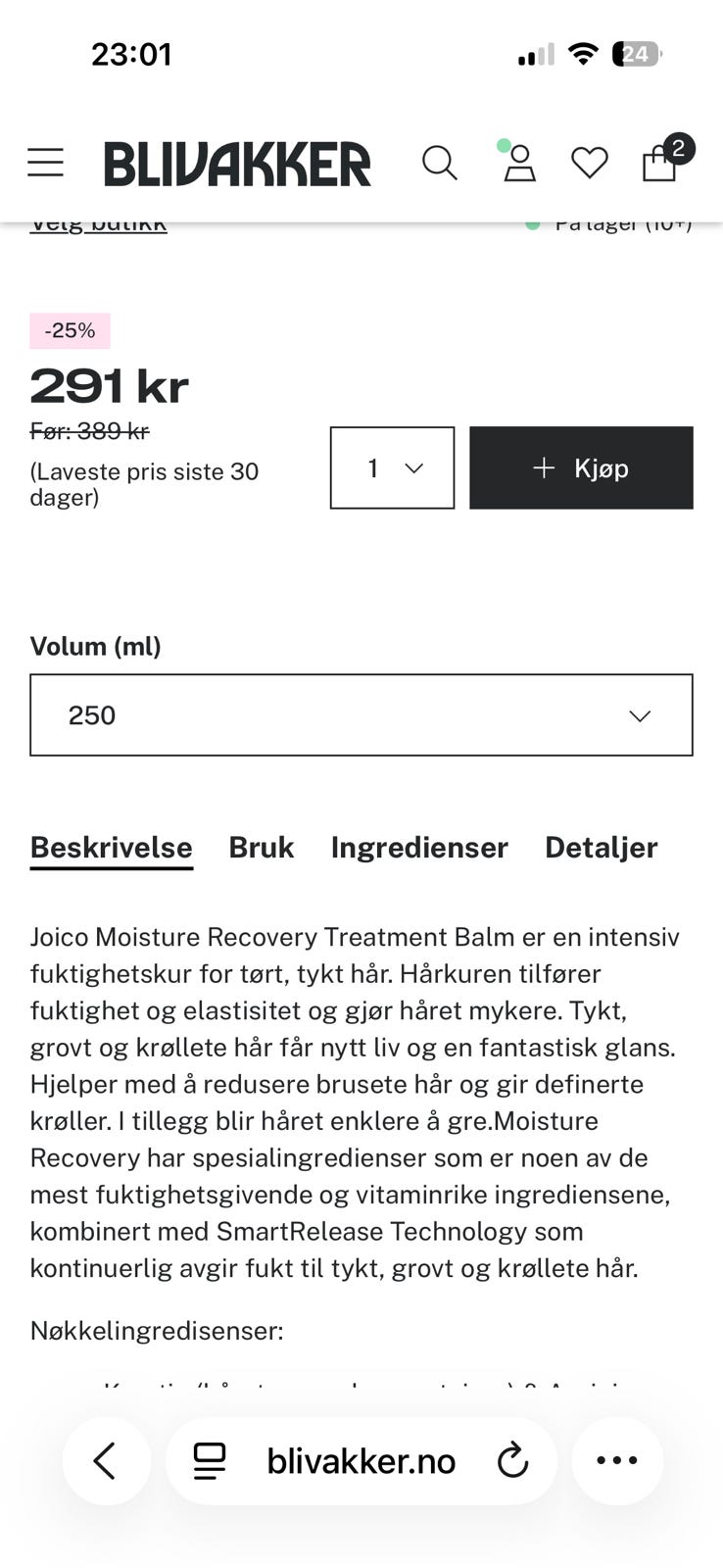Open the wishlist heart icon

[x=589, y=163]
